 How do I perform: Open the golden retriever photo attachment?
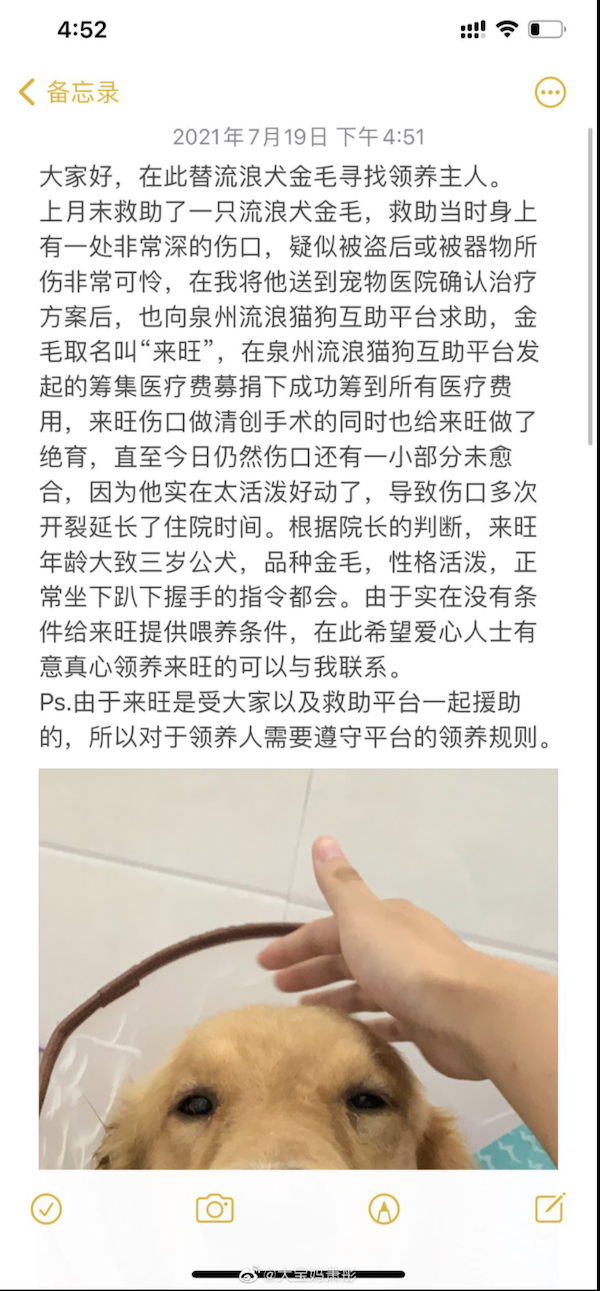[298, 968]
